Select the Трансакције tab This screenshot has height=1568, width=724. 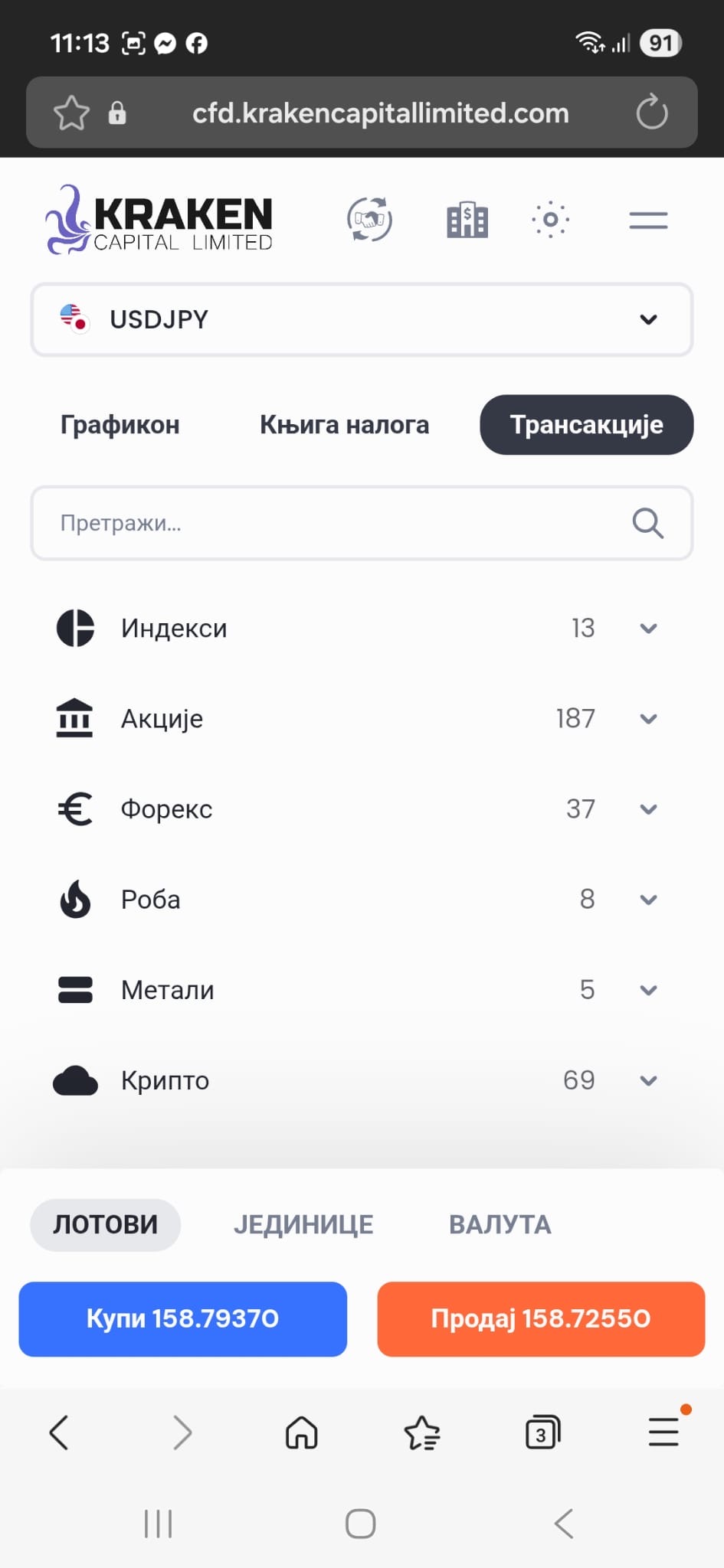coord(586,425)
